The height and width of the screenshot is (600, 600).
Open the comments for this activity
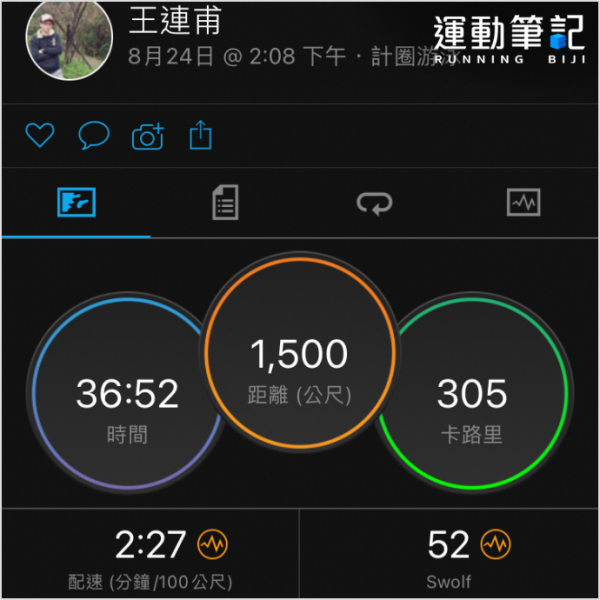click(94, 135)
